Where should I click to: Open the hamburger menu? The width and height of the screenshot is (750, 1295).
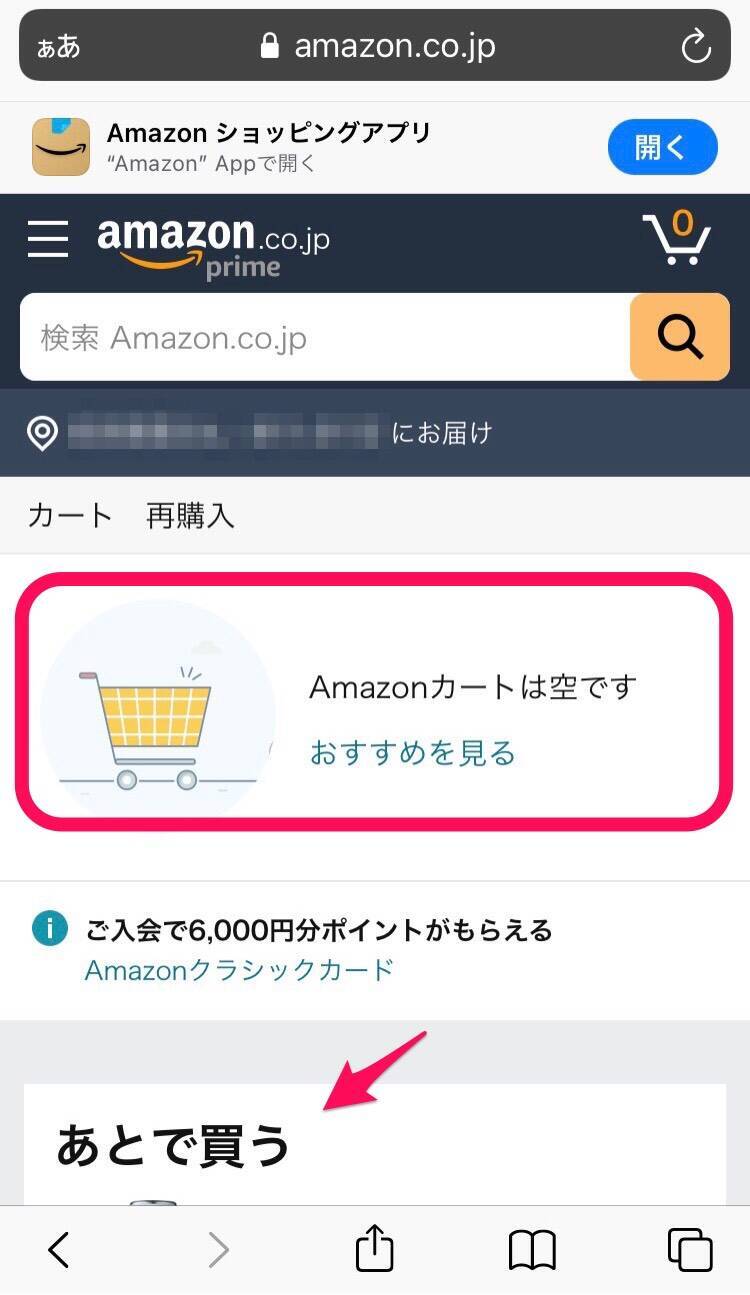tap(48, 239)
